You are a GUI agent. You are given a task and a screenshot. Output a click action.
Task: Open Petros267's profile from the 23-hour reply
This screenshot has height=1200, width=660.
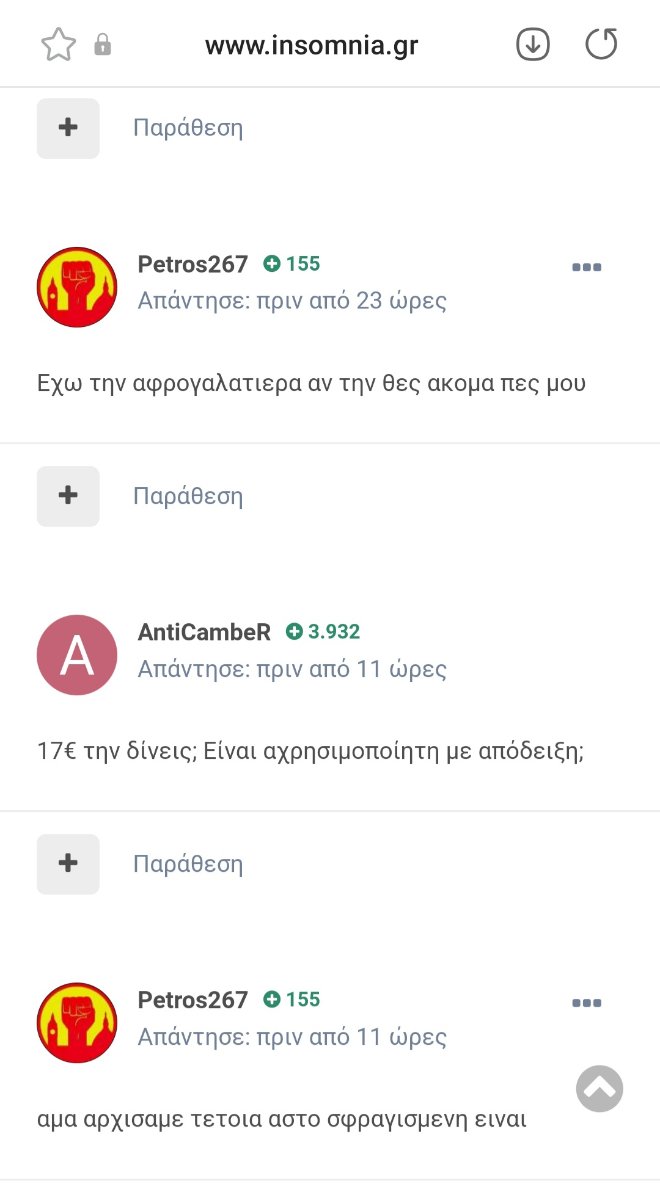[x=193, y=264]
